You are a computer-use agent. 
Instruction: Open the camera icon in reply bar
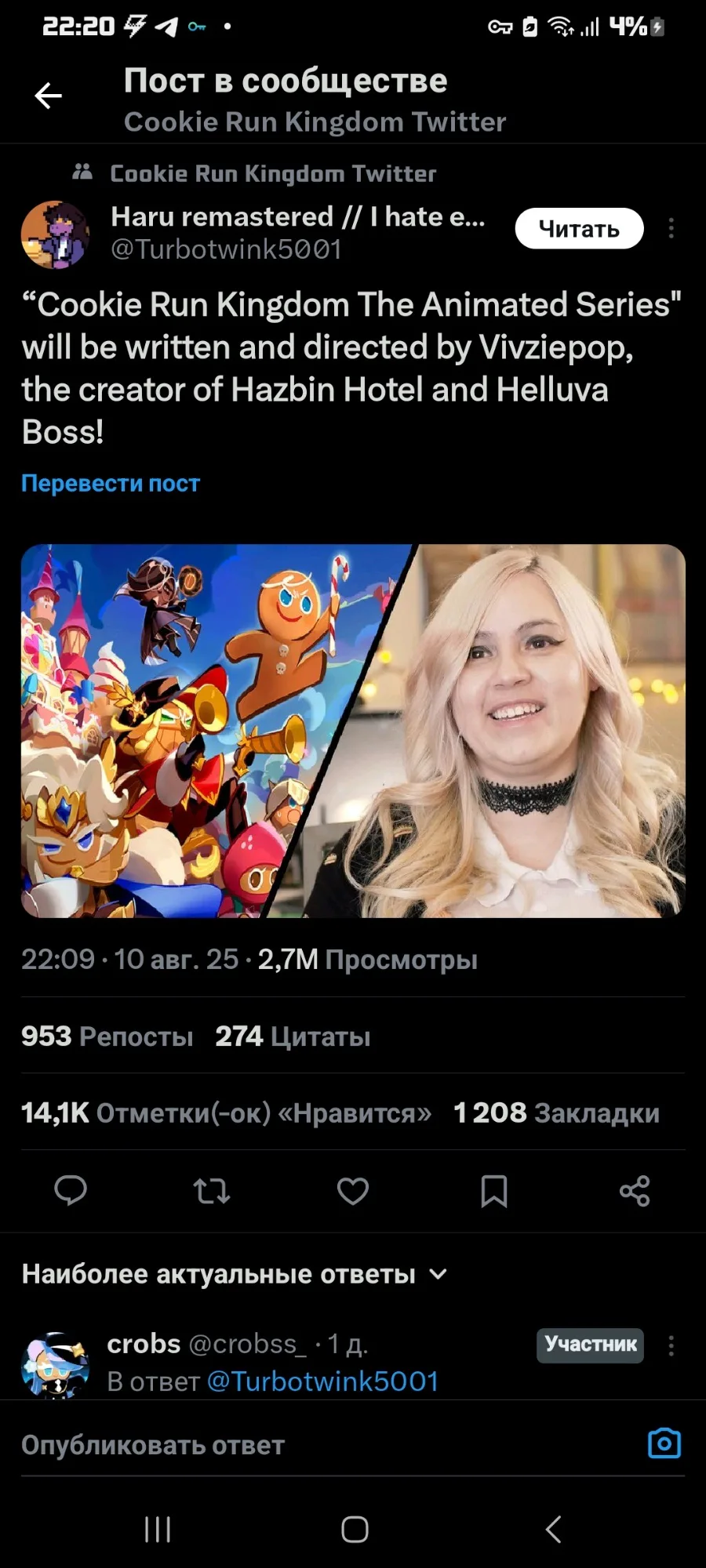(x=664, y=1443)
